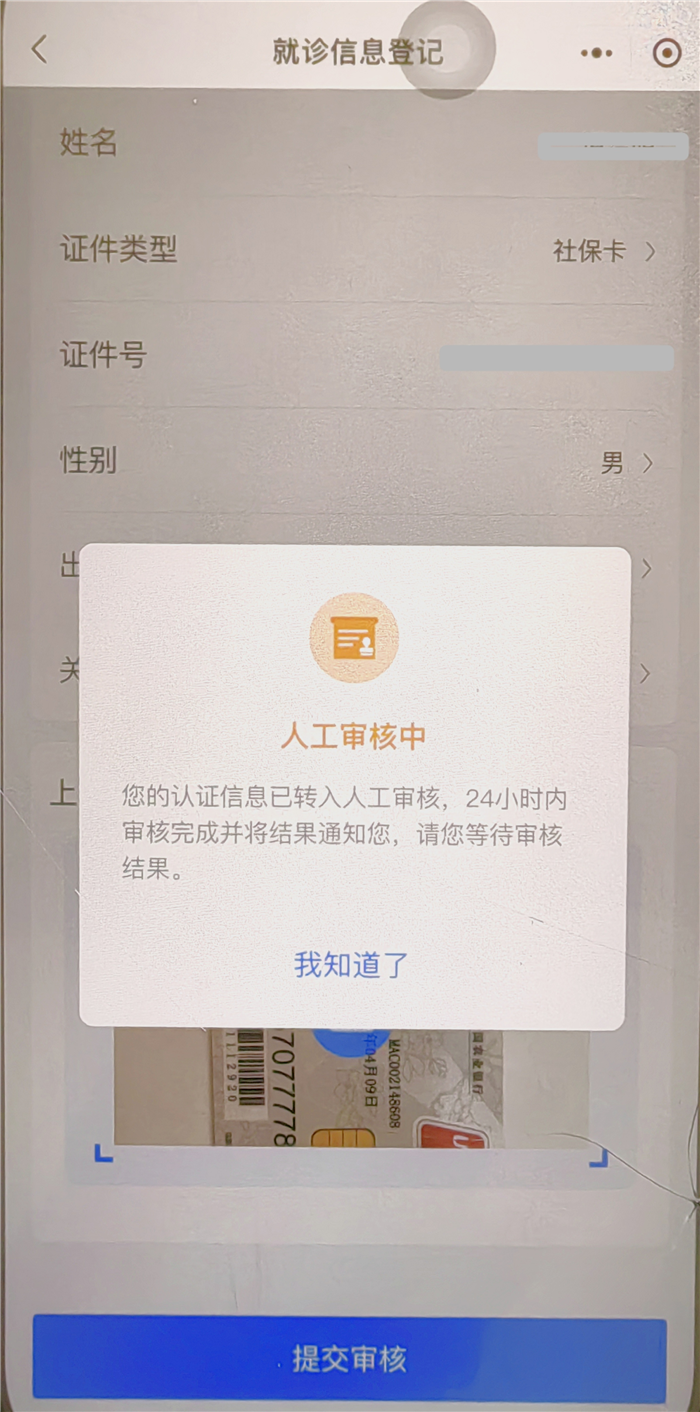Go back with the top-left arrow
This screenshot has width=700, height=1412.
(x=40, y=50)
